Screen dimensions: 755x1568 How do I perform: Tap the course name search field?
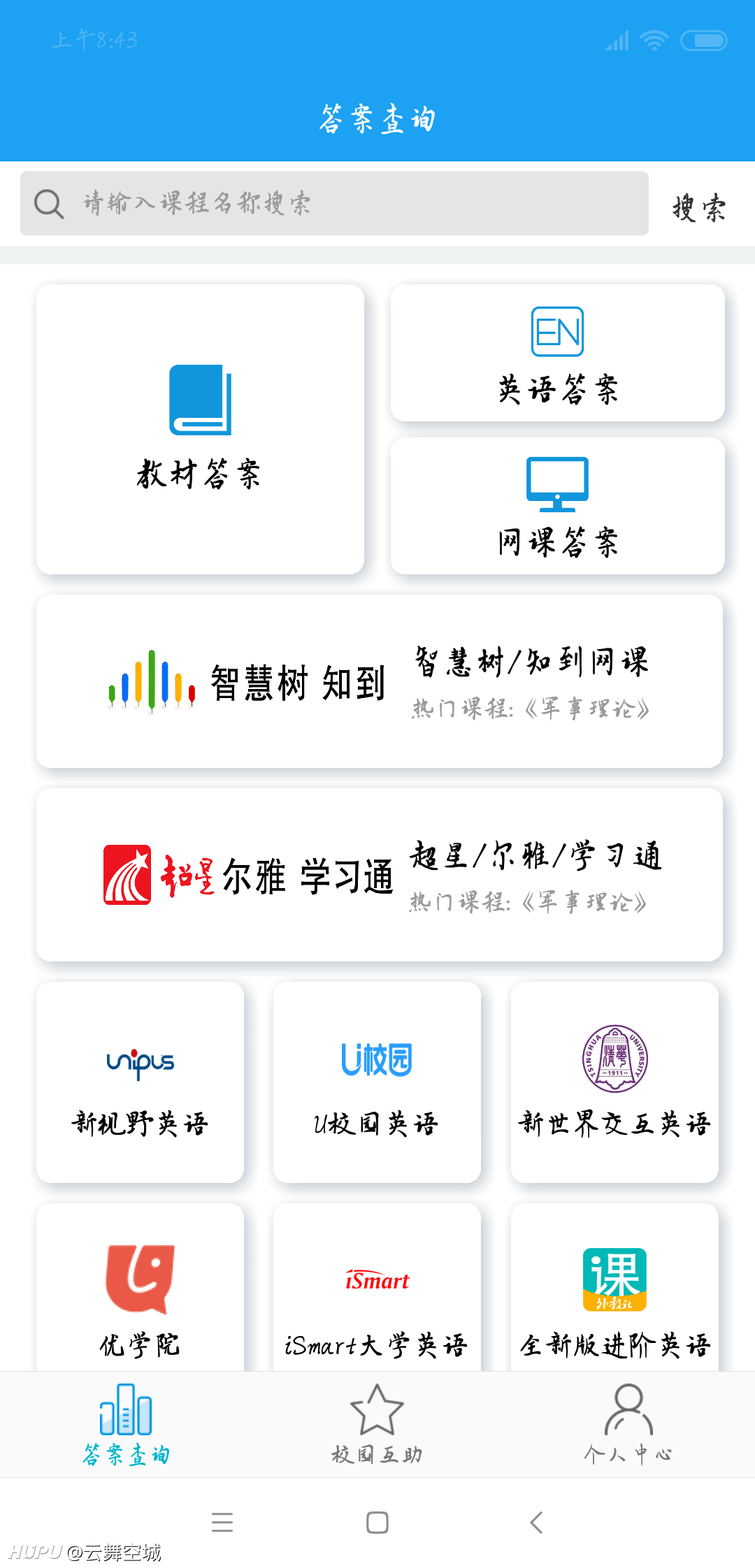click(x=334, y=203)
